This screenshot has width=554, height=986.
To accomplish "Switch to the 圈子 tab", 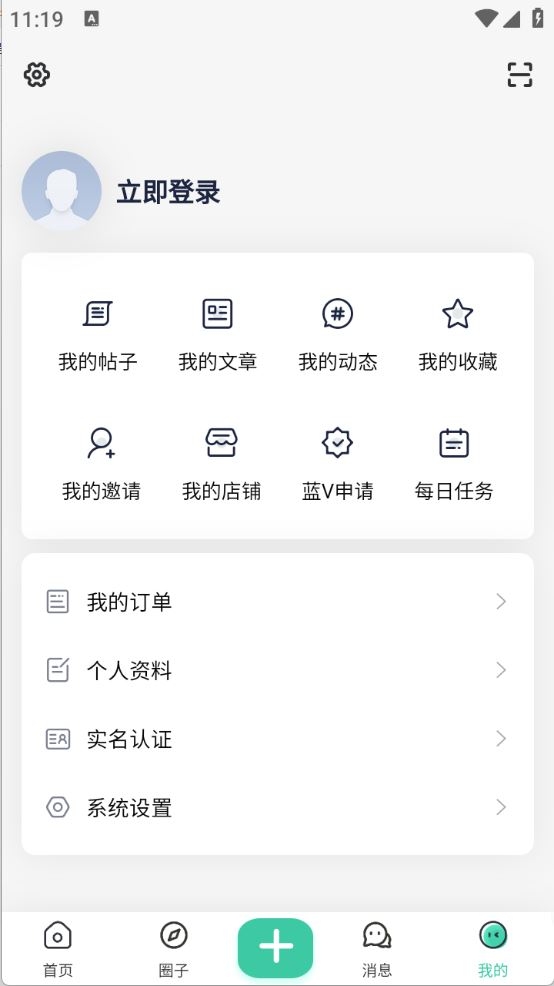I will tap(174, 949).
